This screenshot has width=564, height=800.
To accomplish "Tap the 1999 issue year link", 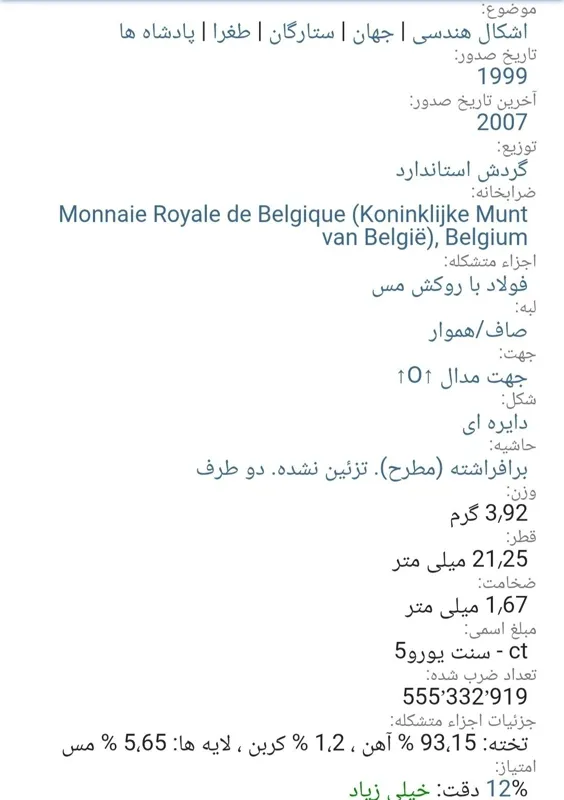I will pos(502,77).
